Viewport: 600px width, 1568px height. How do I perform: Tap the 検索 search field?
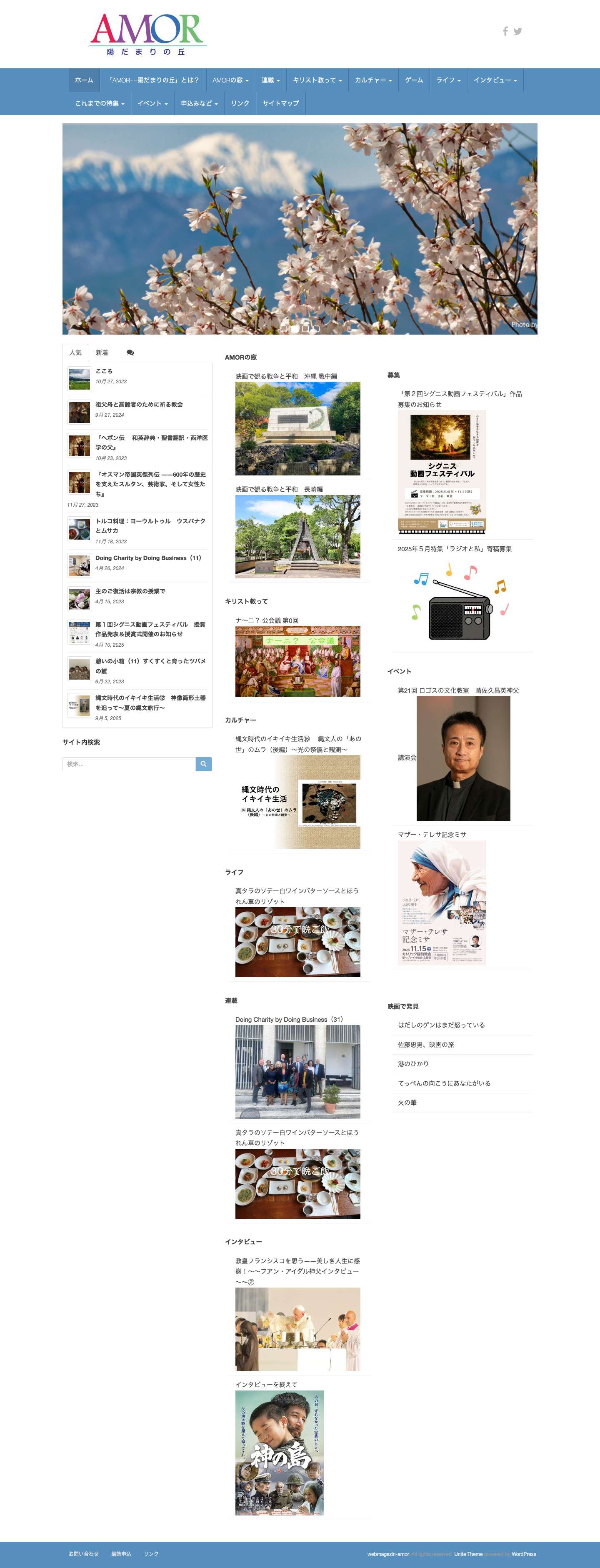pos(129,764)
